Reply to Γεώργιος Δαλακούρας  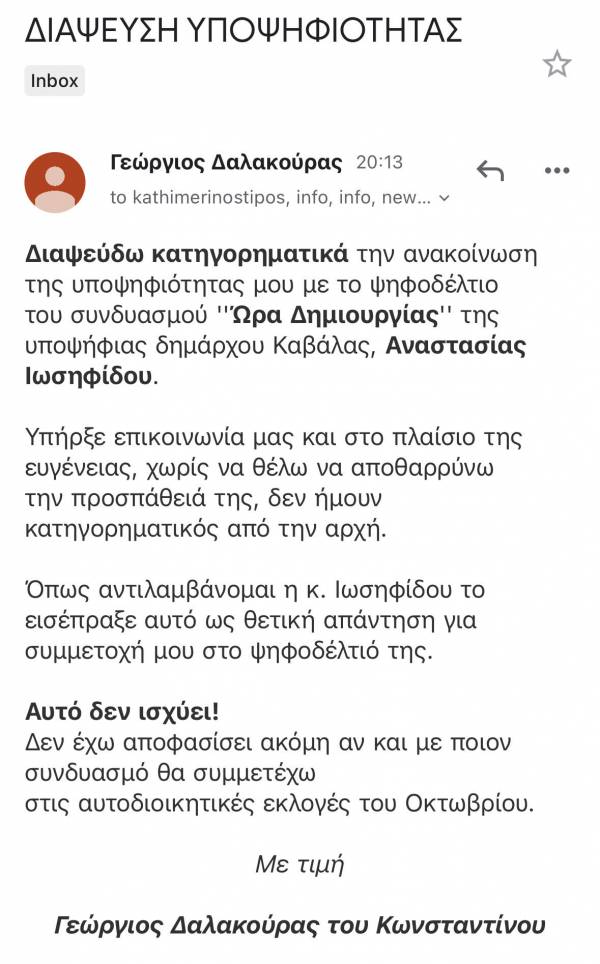point(490,170)
